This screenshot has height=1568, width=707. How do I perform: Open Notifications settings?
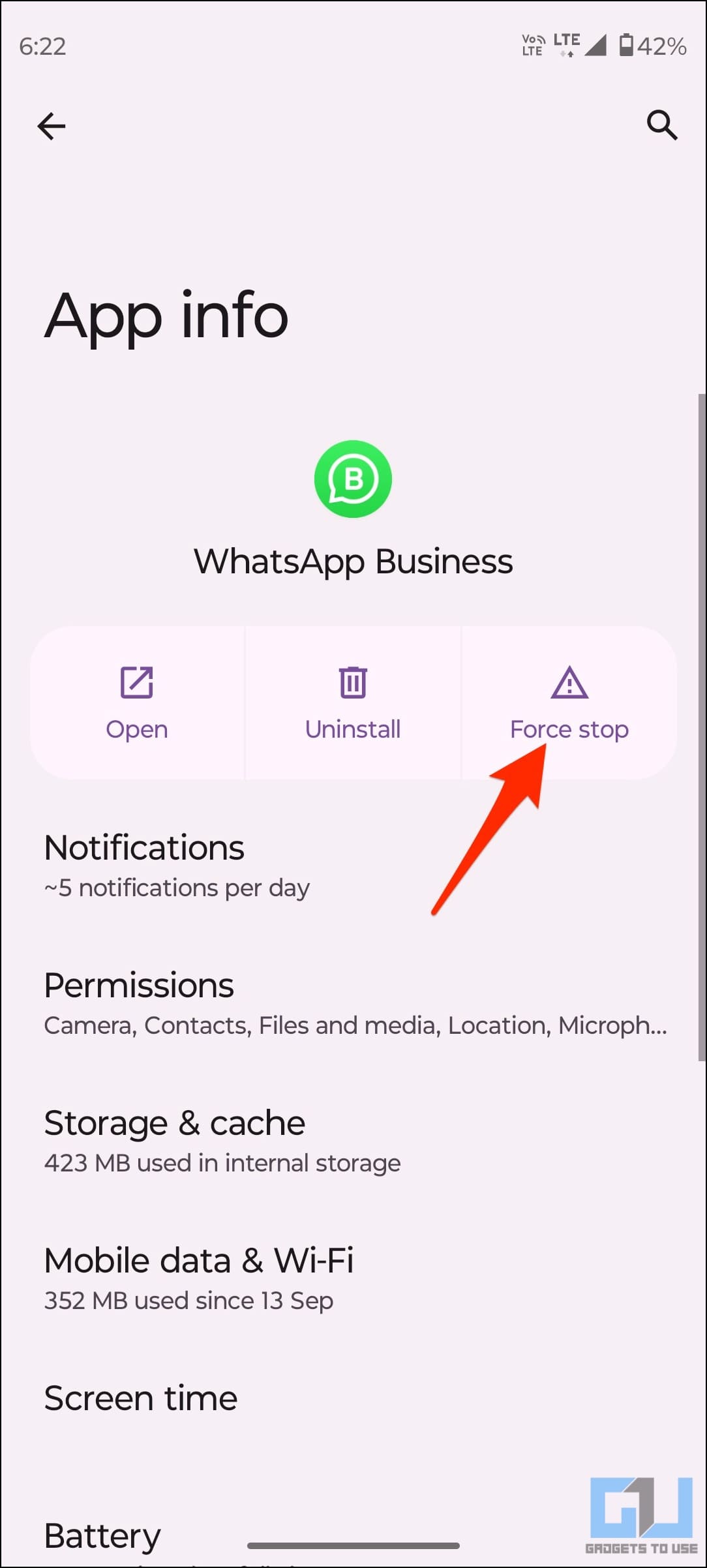click(x=353, y=865)
